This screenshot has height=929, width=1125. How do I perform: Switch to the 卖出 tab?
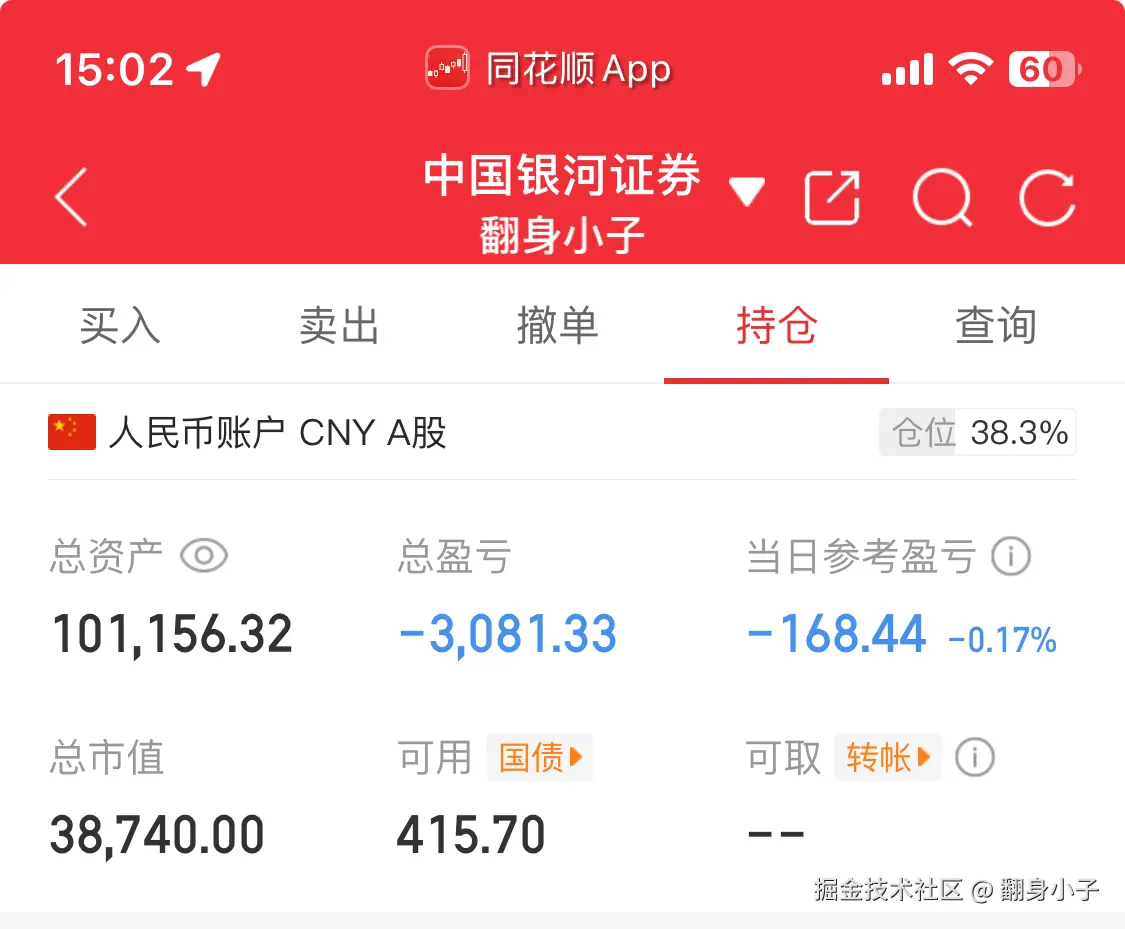[339, 326]
